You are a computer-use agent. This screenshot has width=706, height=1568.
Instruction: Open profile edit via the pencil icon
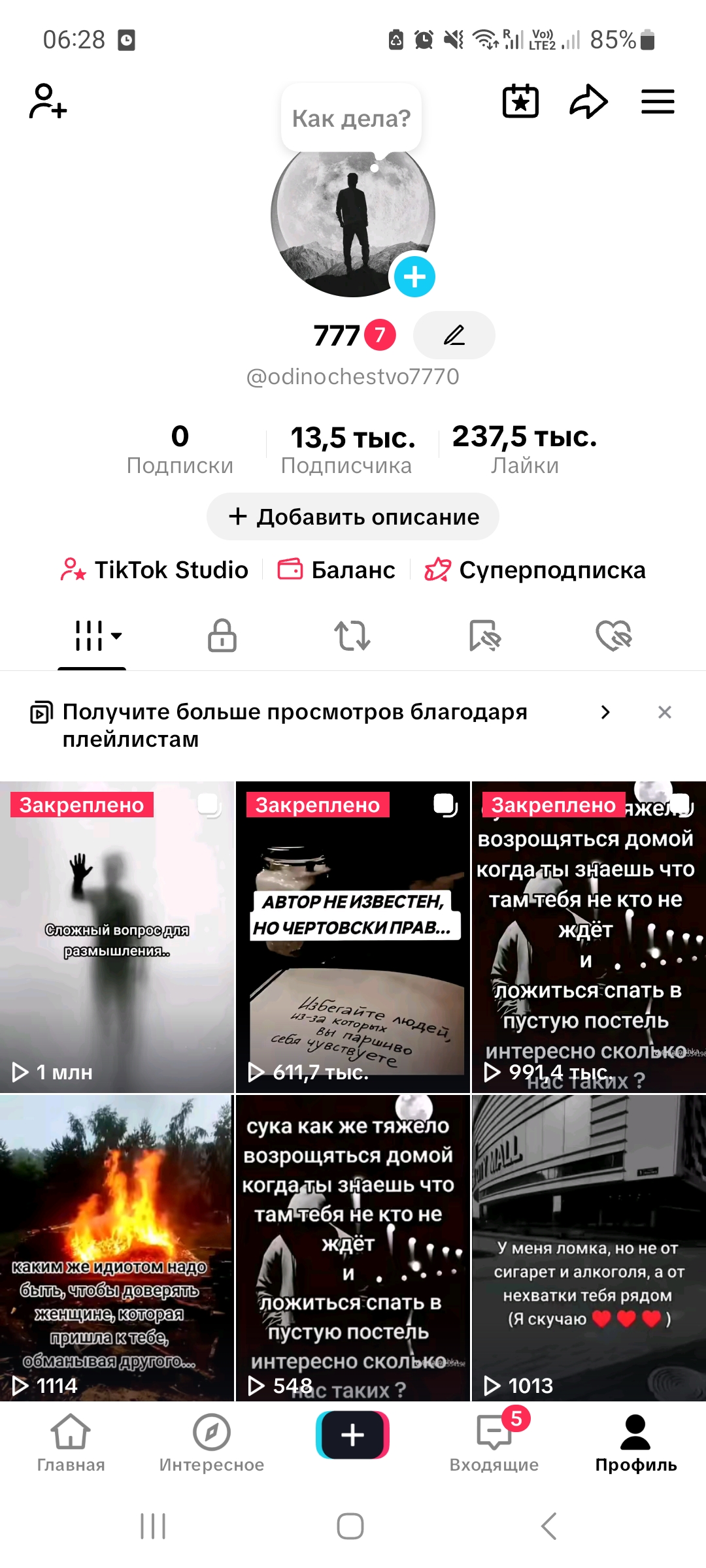pyautogui.click(x=454, y=335)
